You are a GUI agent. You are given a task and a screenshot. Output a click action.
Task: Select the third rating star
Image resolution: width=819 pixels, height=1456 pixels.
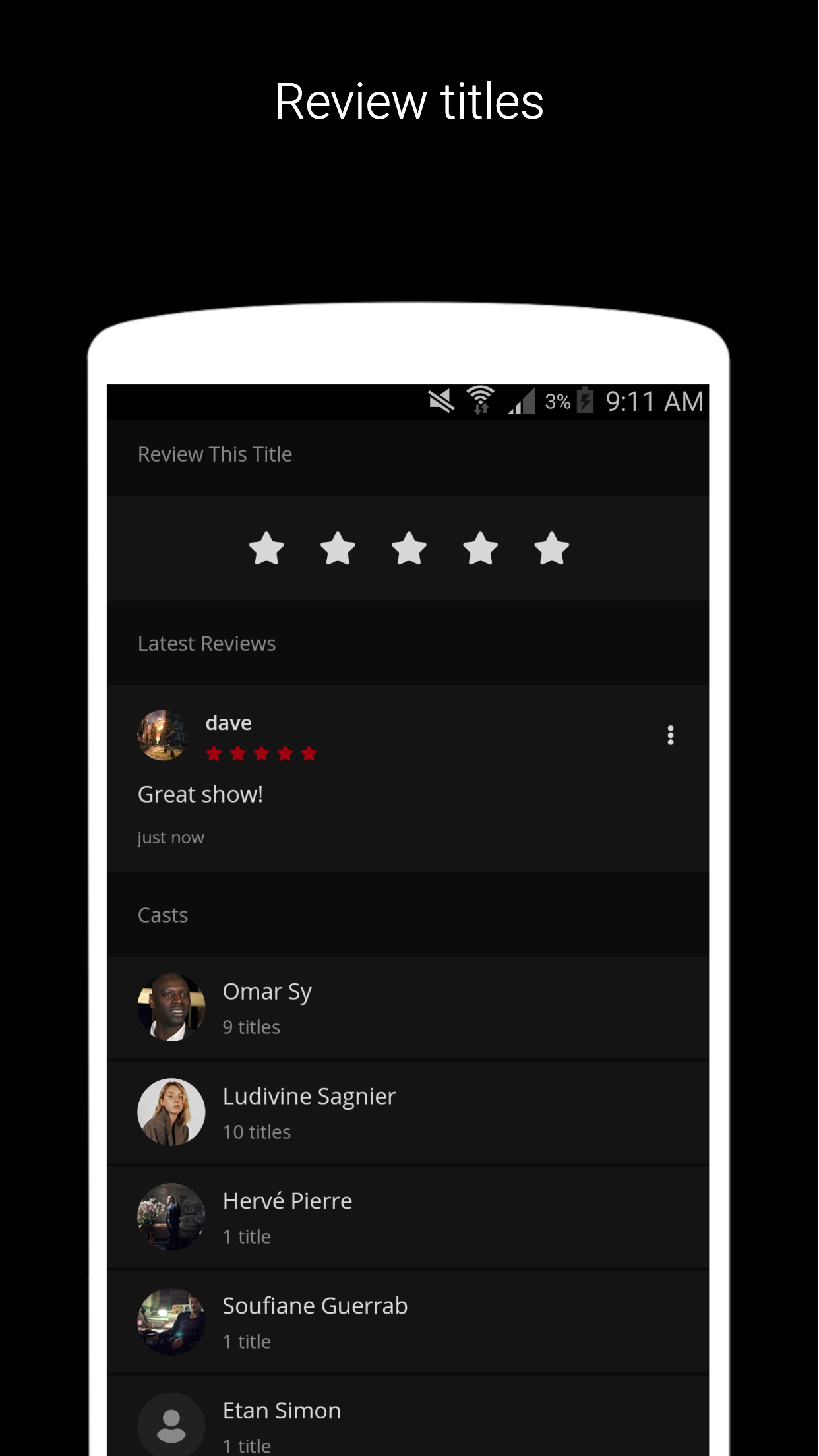408,549
